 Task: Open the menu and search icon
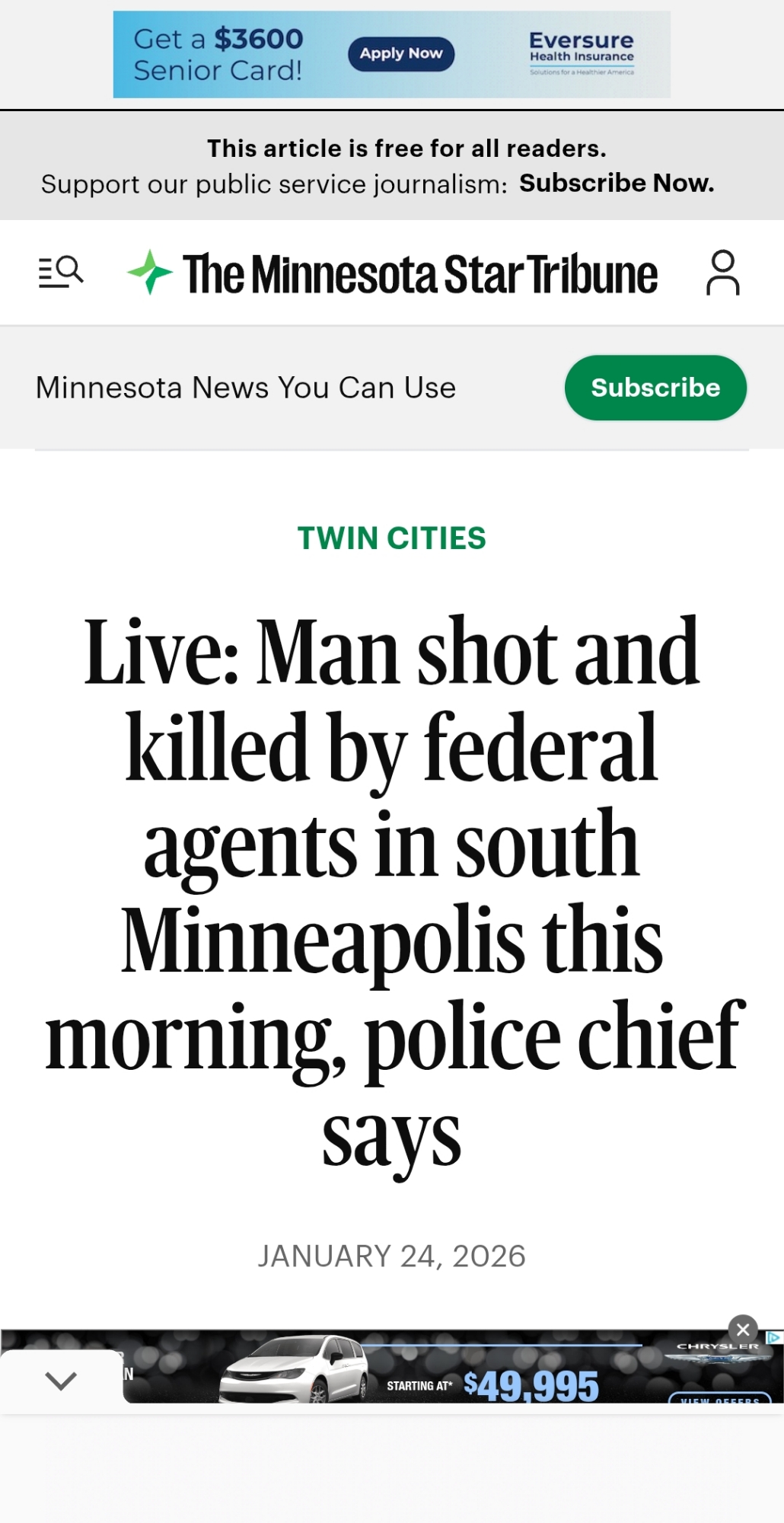(x=61, y=272)
